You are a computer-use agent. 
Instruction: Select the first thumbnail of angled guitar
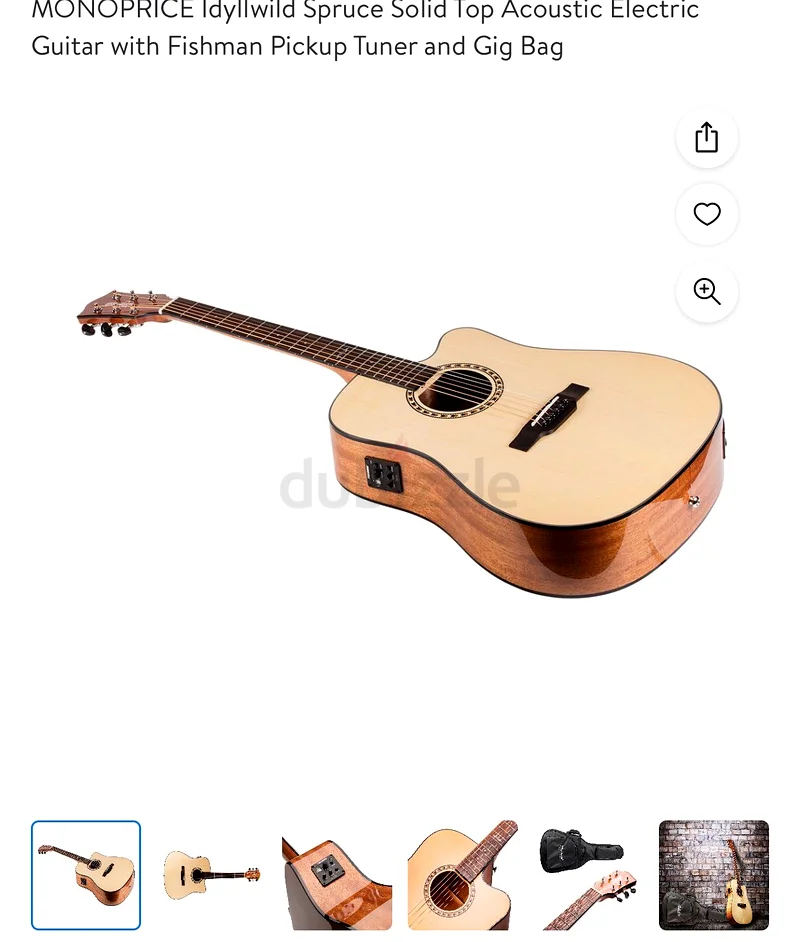(x=86, y=875)
